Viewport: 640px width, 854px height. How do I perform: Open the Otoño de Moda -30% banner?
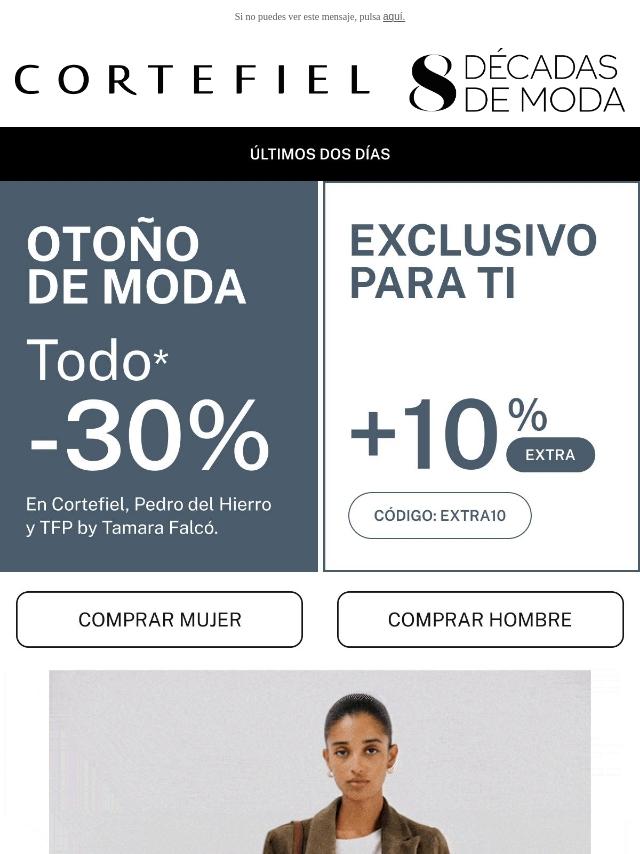tap(159, 376)
